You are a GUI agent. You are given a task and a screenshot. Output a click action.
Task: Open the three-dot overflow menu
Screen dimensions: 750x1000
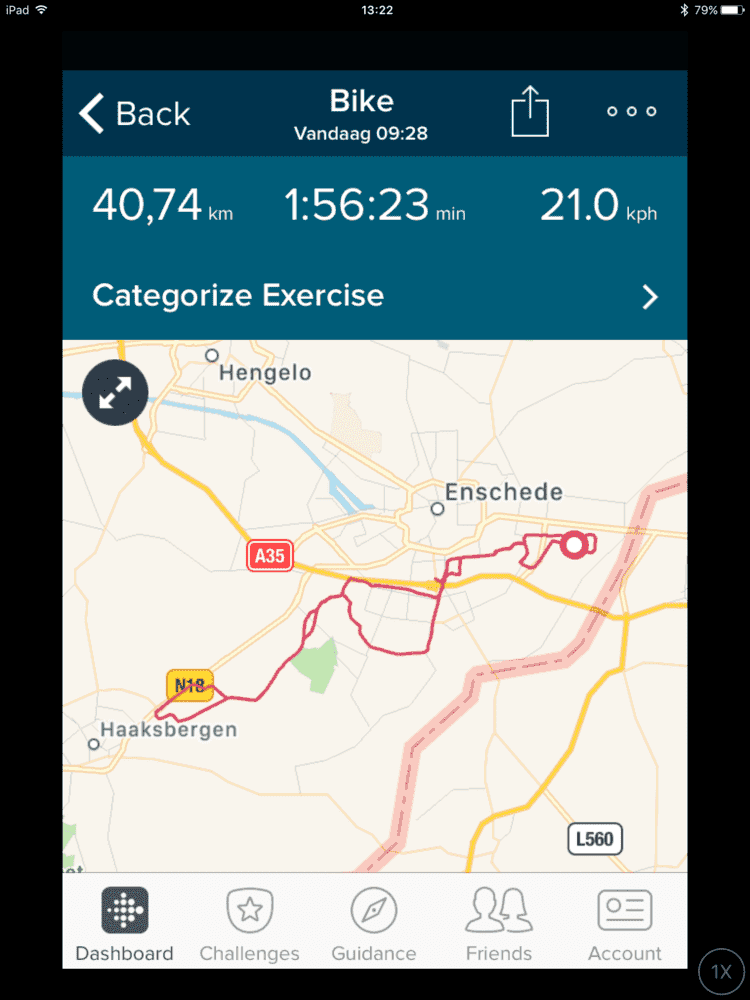click(632, 111)
